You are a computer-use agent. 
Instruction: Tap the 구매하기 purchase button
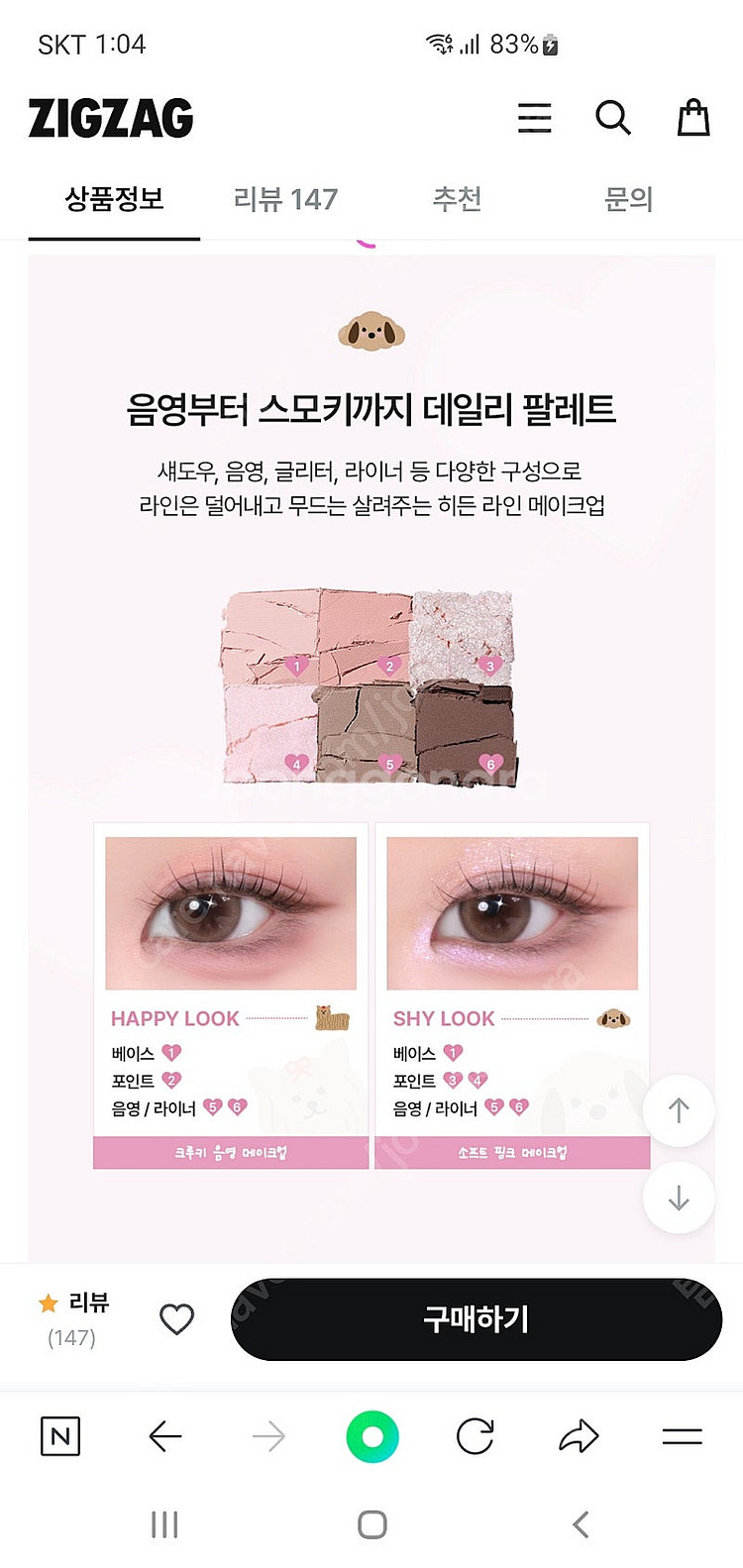tap(476, 1318)
